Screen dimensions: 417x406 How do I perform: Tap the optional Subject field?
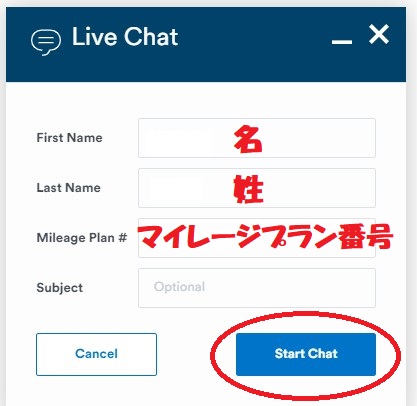click(257, 288)
